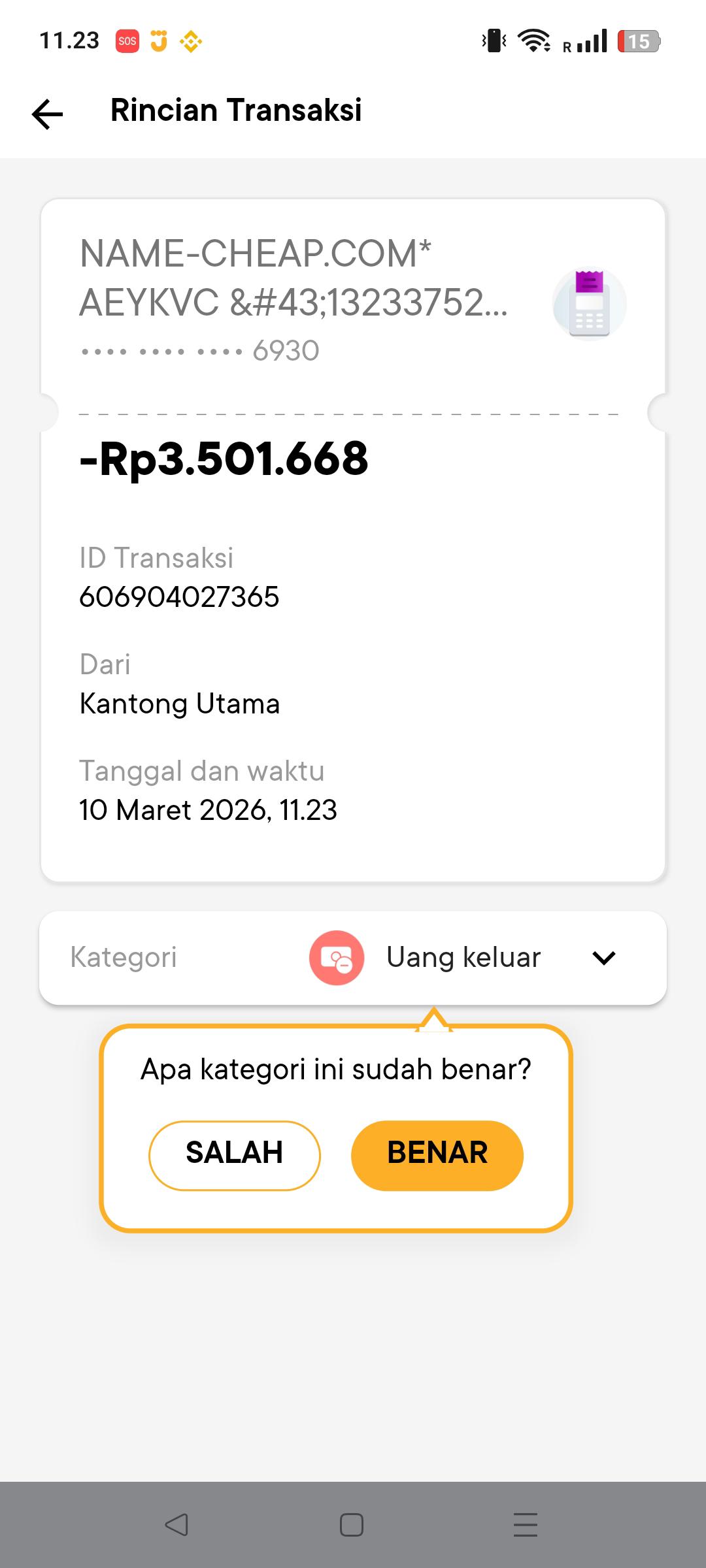Expand the Kategori dropdown showing Uang keluar
This screenshot has width=706, height=1568.
603,958
